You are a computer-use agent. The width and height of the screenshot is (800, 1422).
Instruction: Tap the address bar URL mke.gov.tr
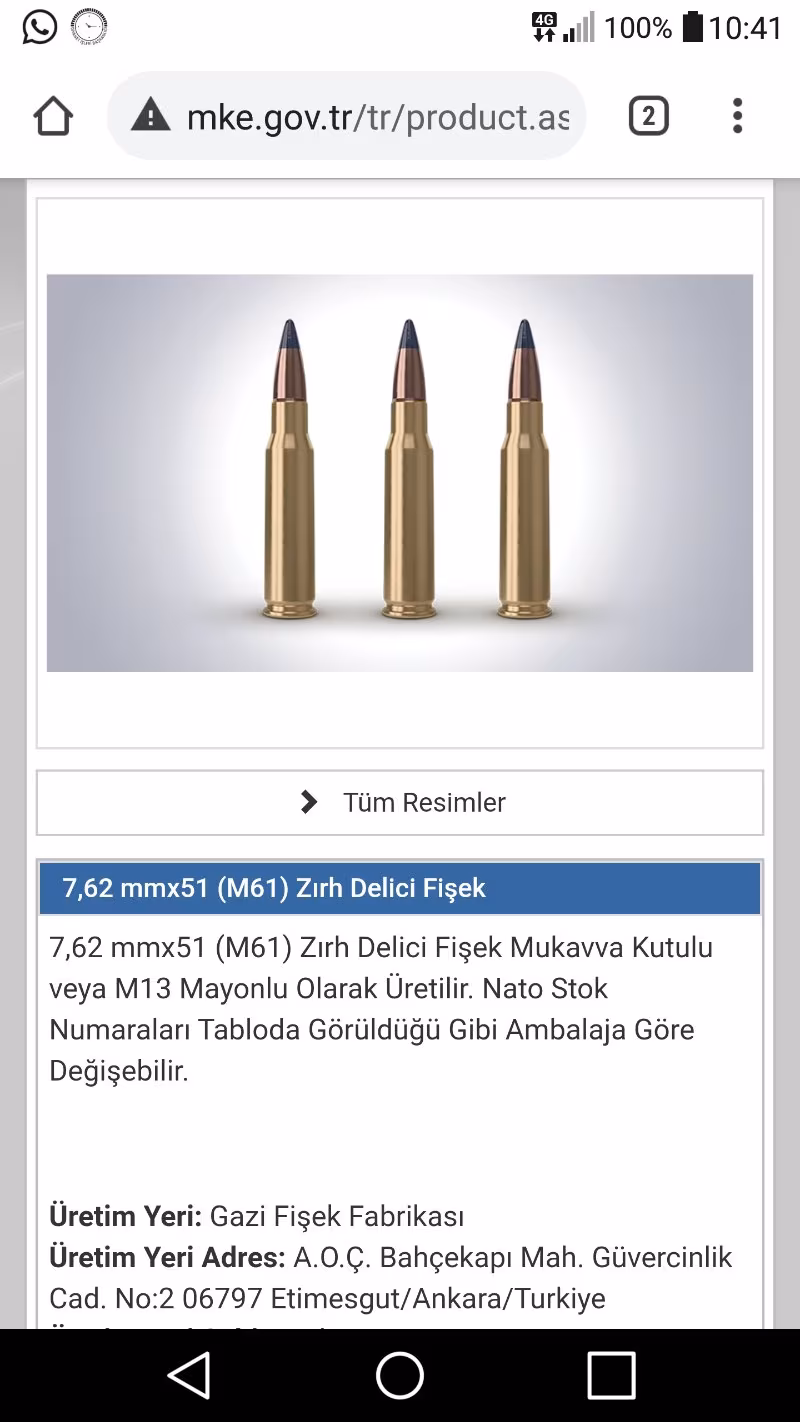(380, 115)
